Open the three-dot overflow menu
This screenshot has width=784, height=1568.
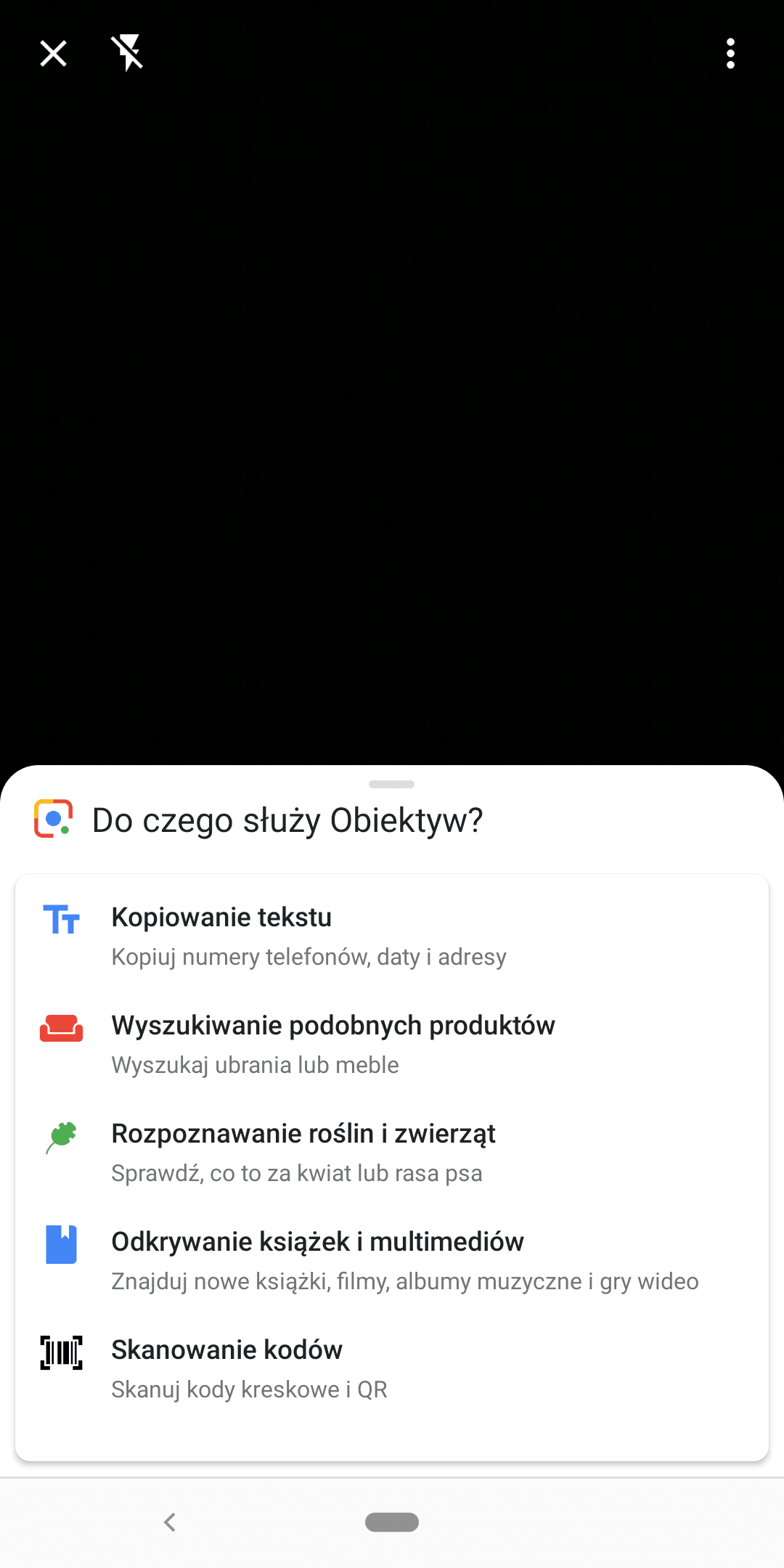[x=730, y=53]
